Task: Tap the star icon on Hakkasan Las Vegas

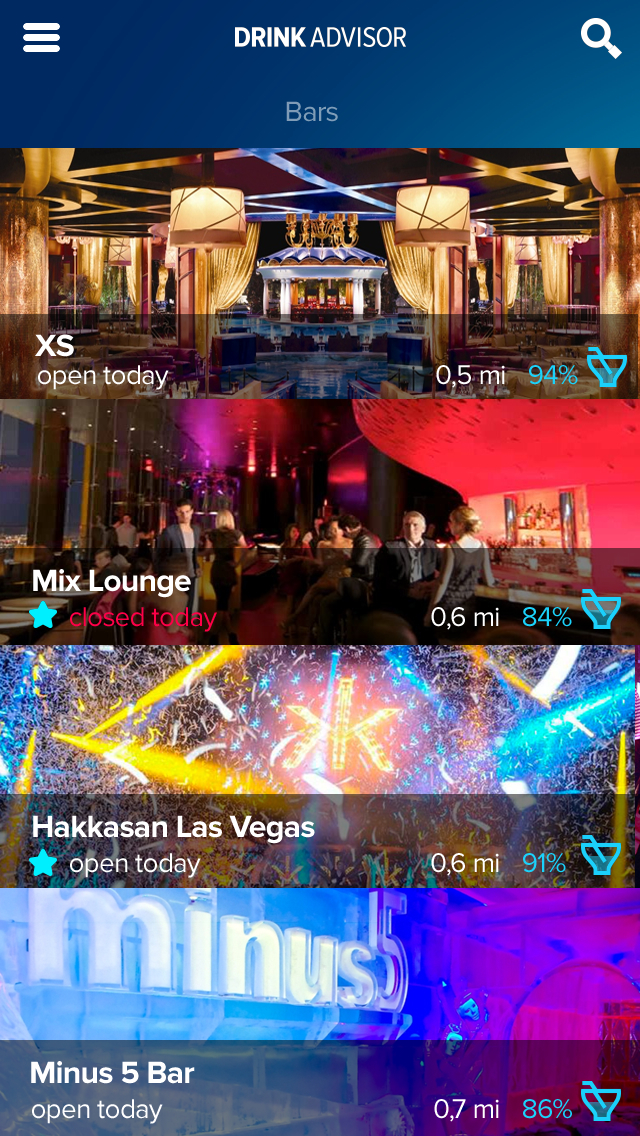Action: pos(43,863)
